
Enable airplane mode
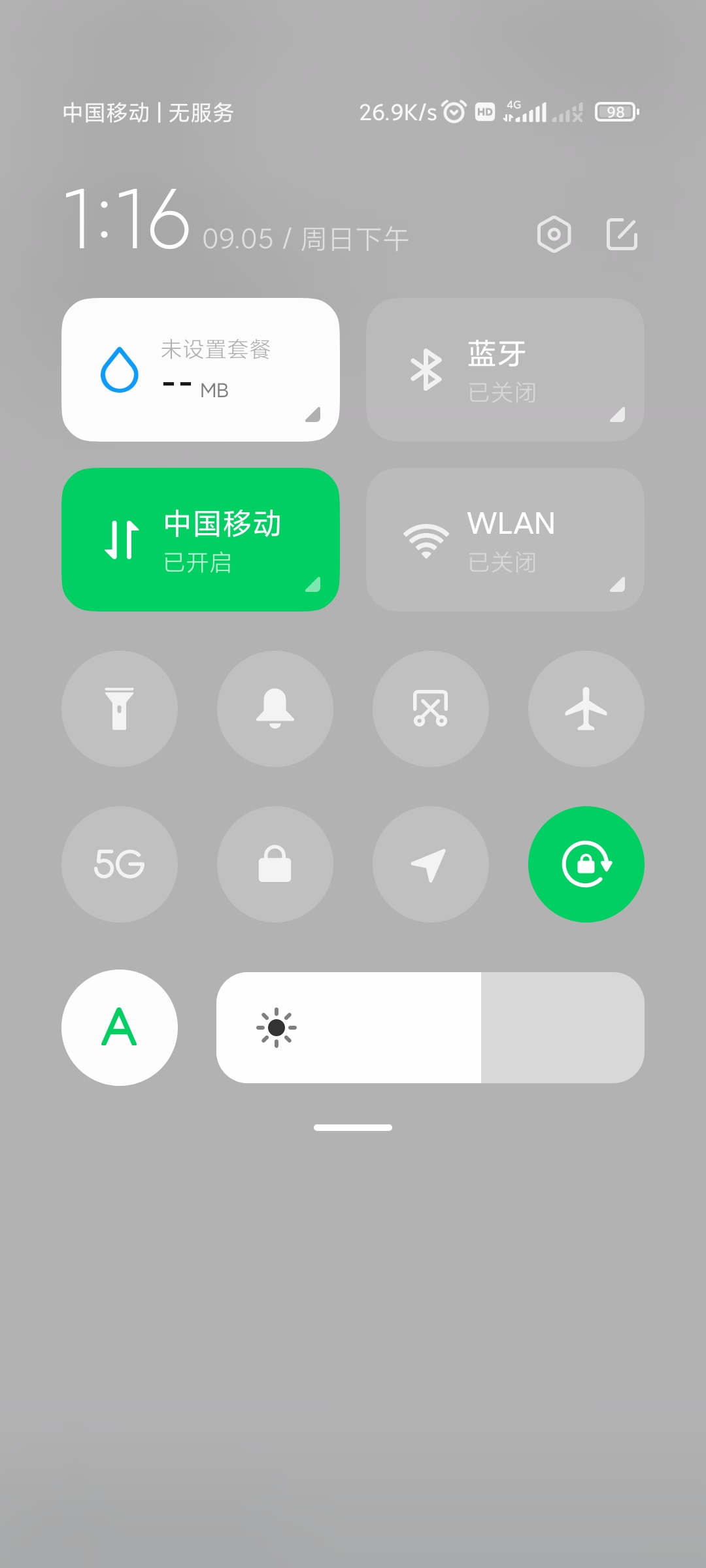[586, 709]
